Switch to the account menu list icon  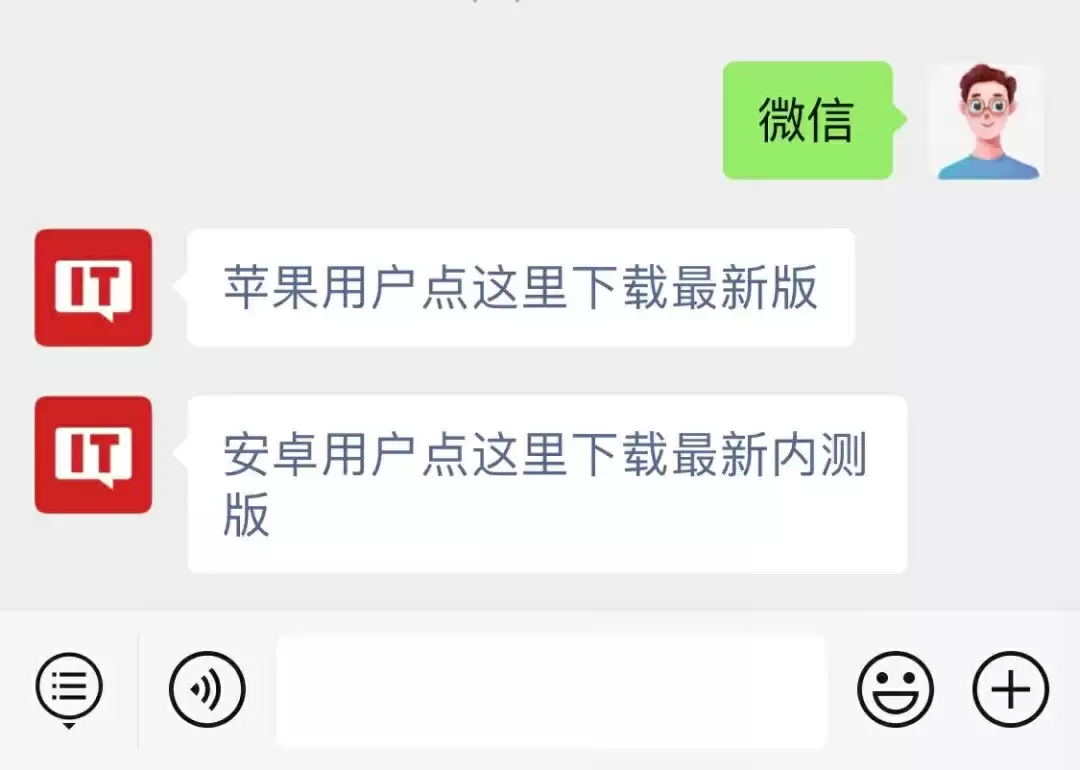pos(69,686)
